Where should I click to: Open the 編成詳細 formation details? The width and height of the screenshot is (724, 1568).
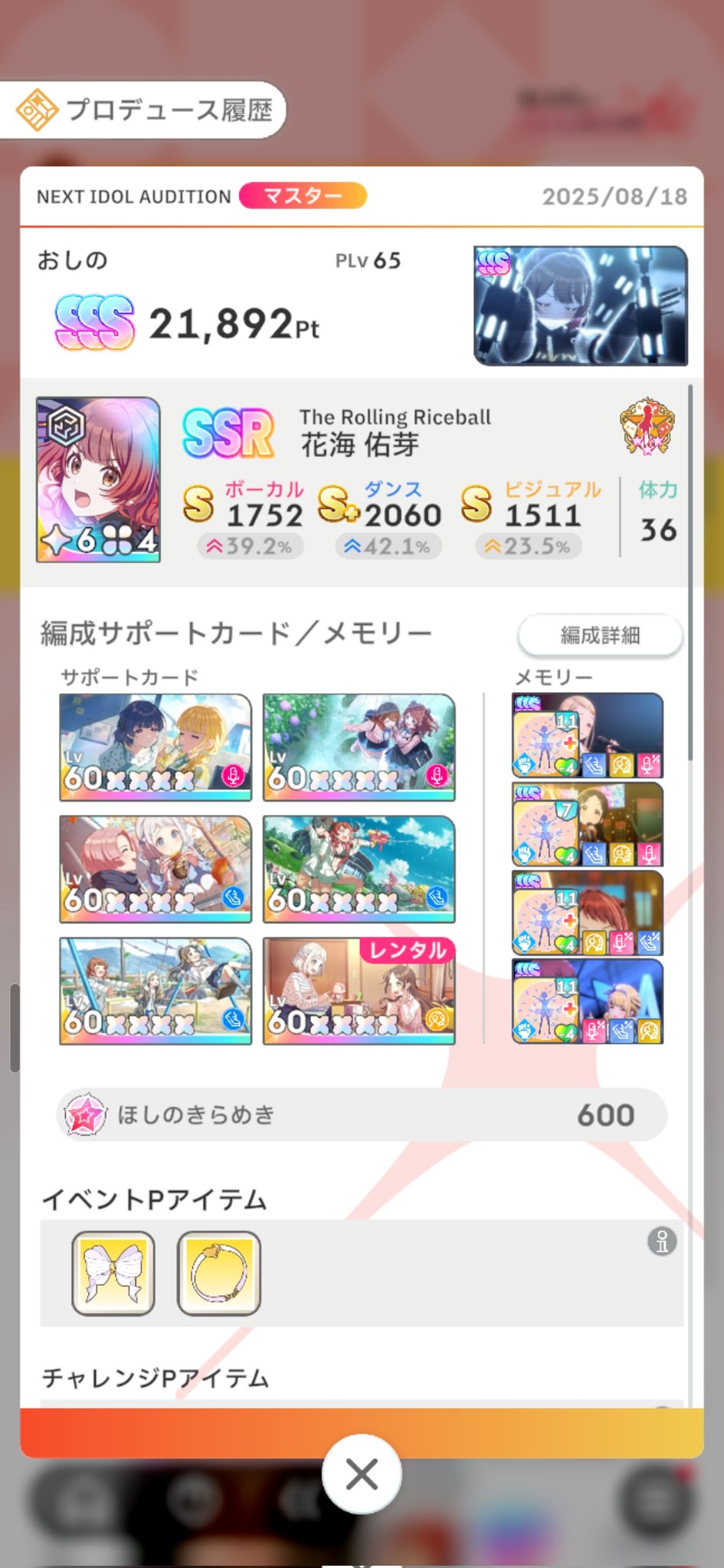coord(600,635)
